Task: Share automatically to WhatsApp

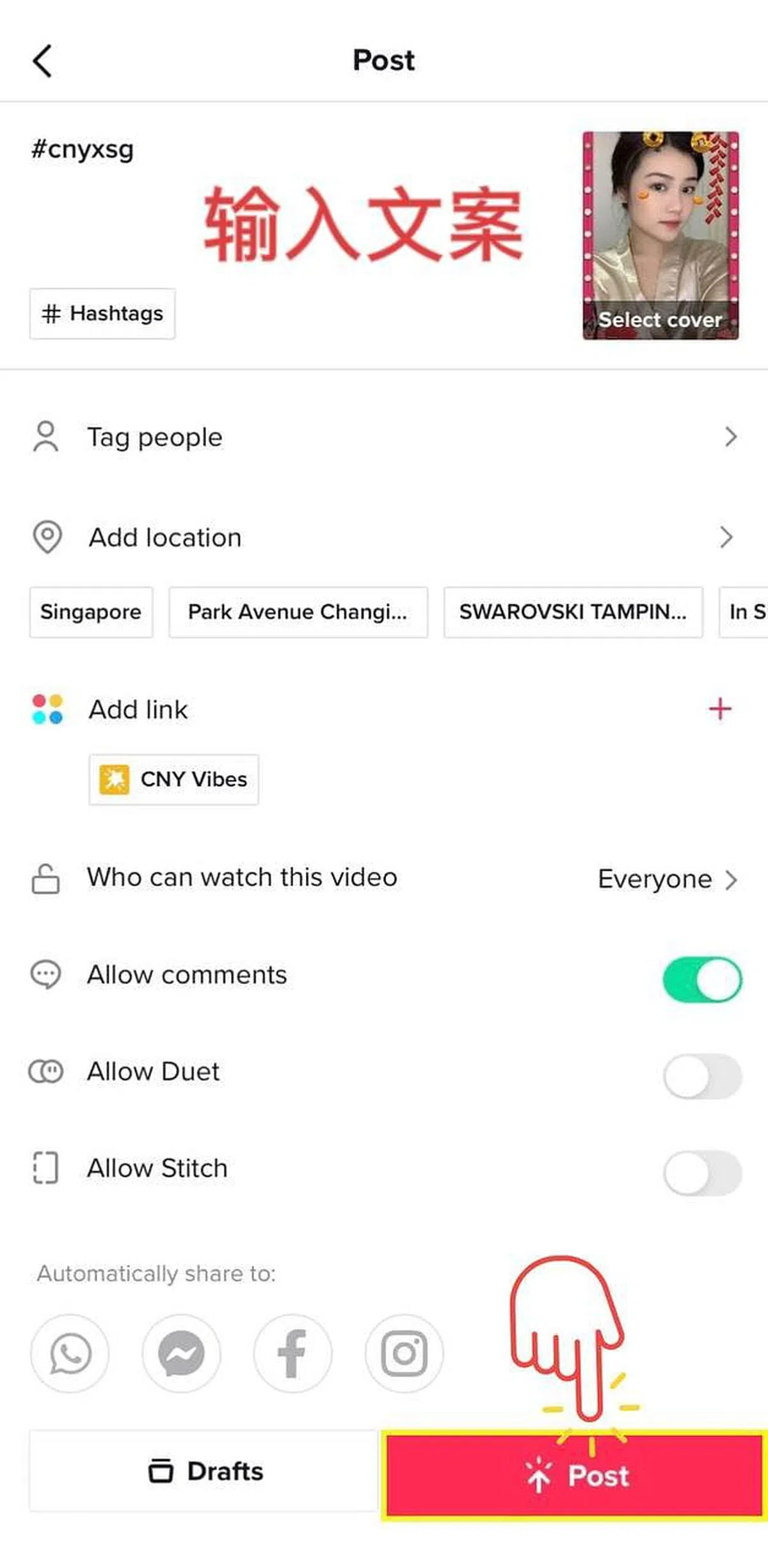Action: point(70,1353)
